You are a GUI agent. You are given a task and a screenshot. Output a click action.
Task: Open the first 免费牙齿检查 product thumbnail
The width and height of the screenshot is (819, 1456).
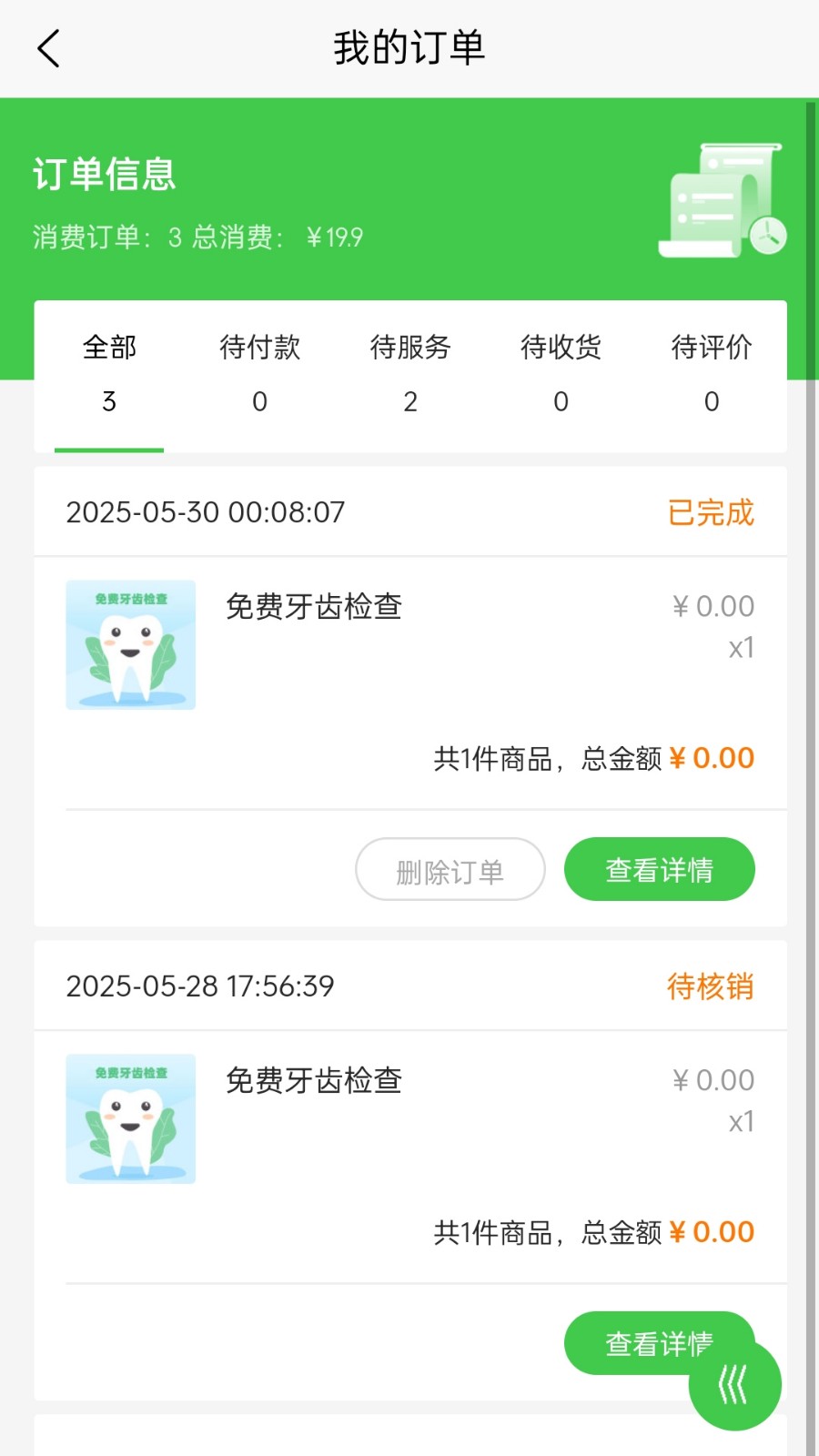130,643
